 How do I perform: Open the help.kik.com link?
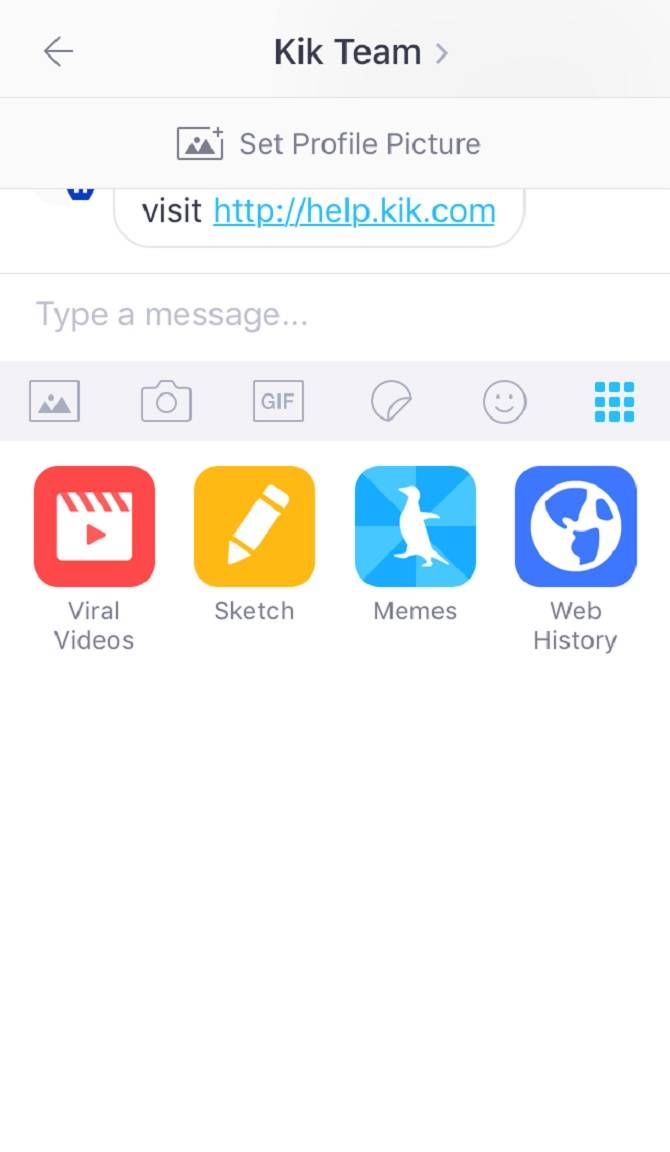(354, 211)
